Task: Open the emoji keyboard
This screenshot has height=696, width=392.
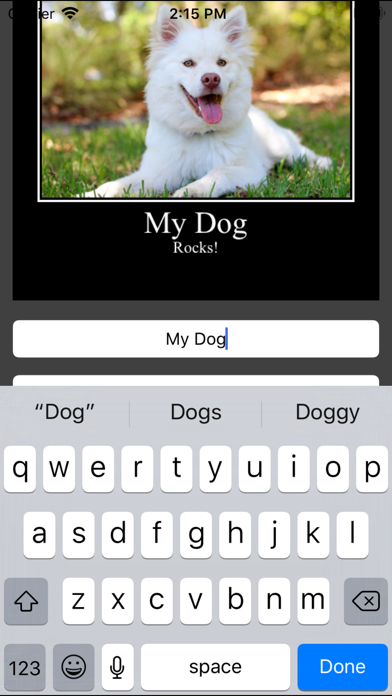Action: point(74,667)
